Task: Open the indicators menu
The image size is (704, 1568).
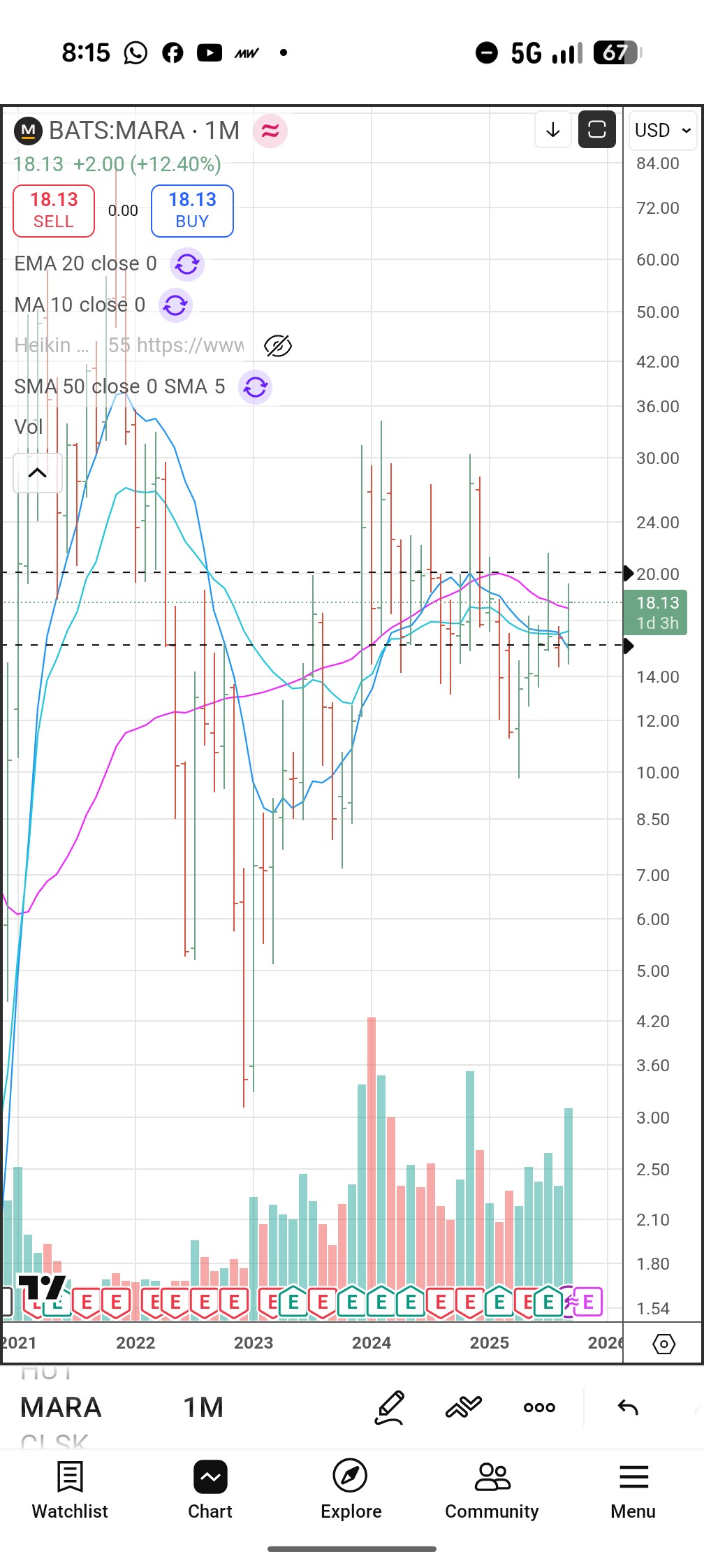Action: click(464, 1407)
